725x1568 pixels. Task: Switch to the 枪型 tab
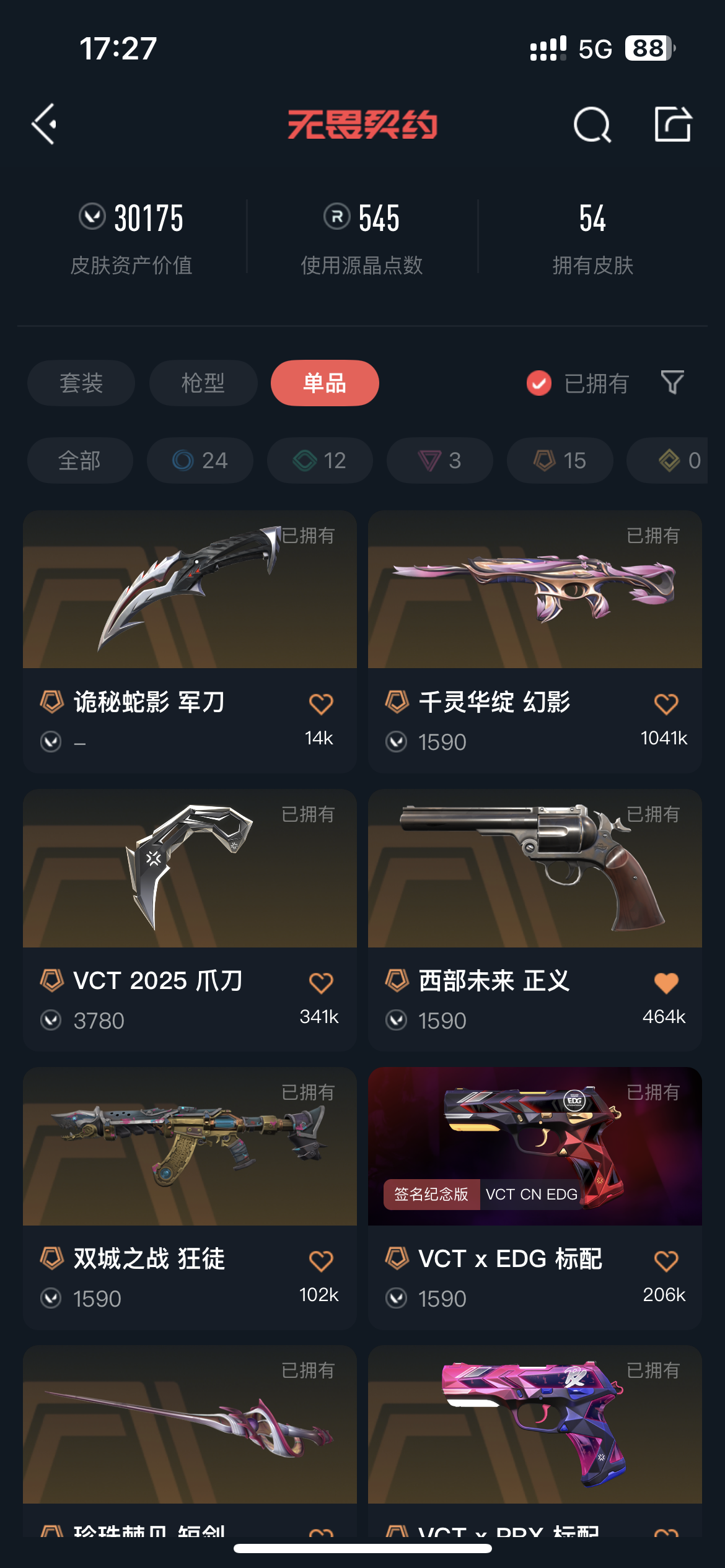203,383
